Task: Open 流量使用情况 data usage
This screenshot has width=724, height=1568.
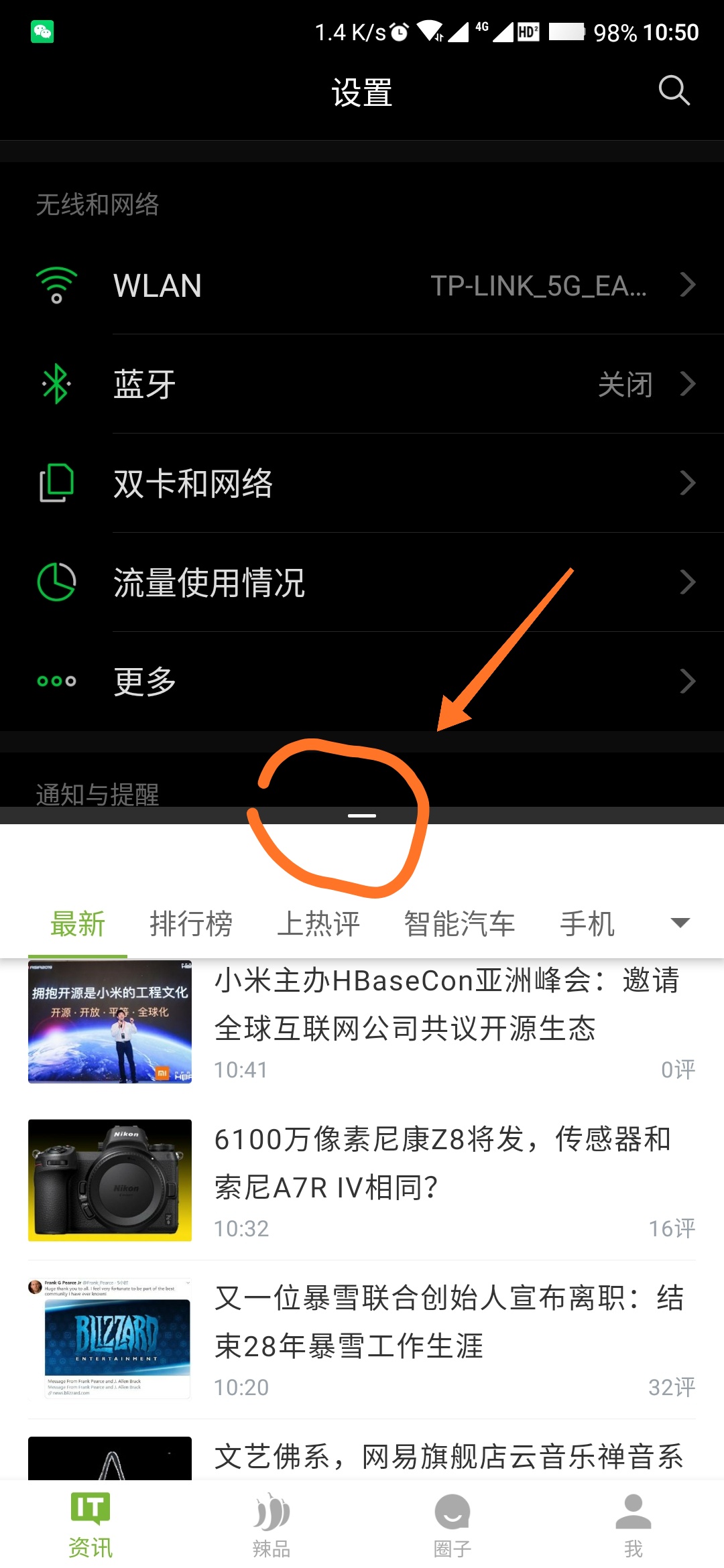Action: (362, 582)
